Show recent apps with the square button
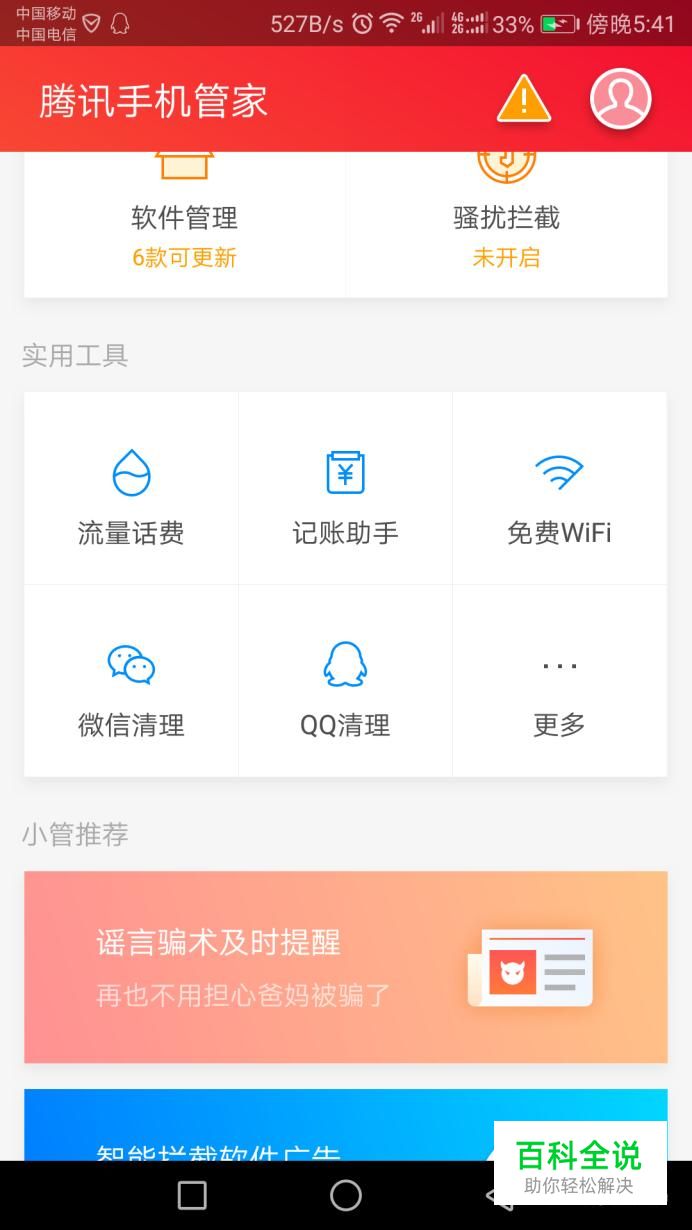 192,1195
